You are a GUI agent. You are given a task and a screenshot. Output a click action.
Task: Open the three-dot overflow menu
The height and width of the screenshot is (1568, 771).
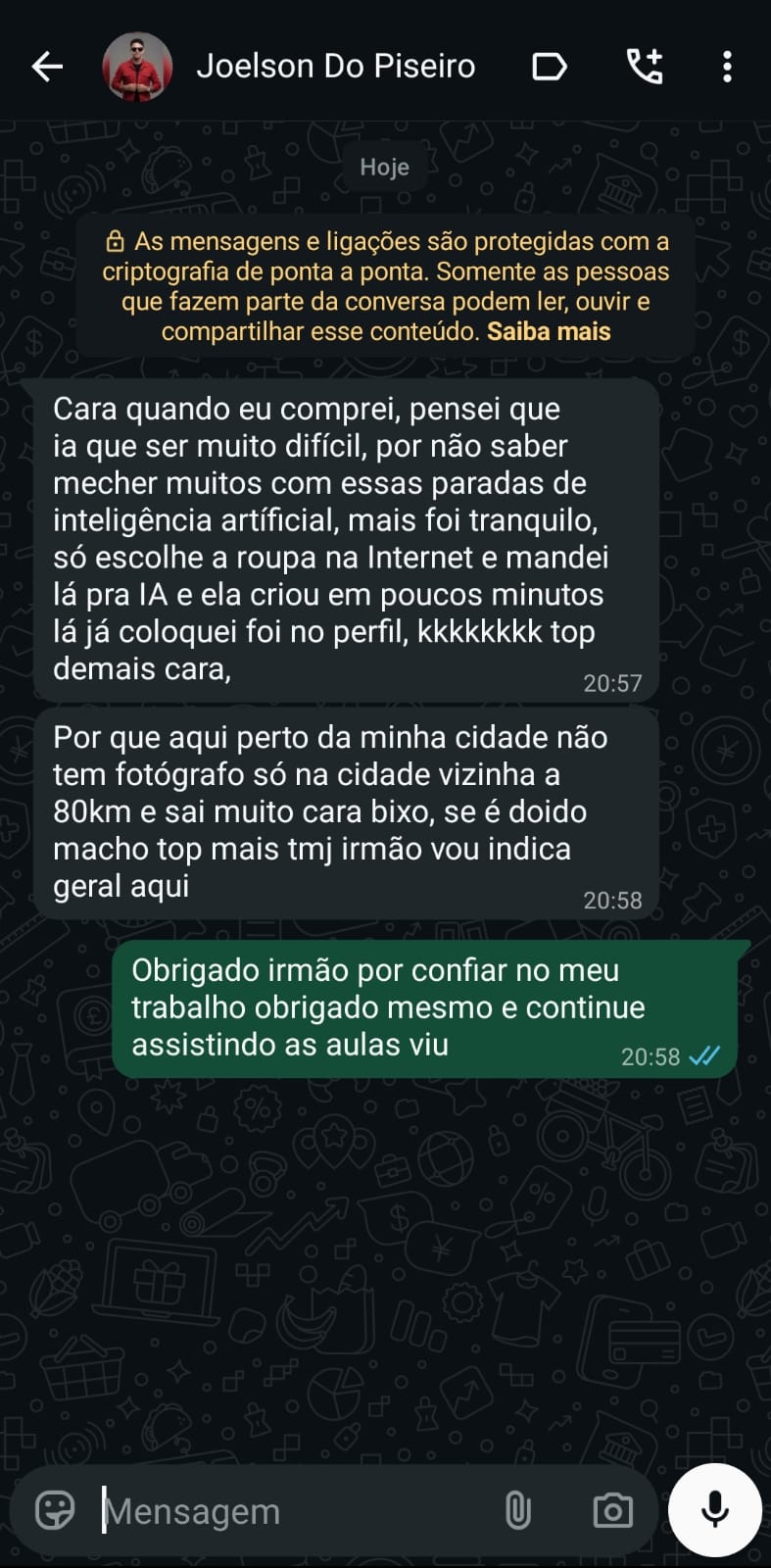[x=726, y=66]
